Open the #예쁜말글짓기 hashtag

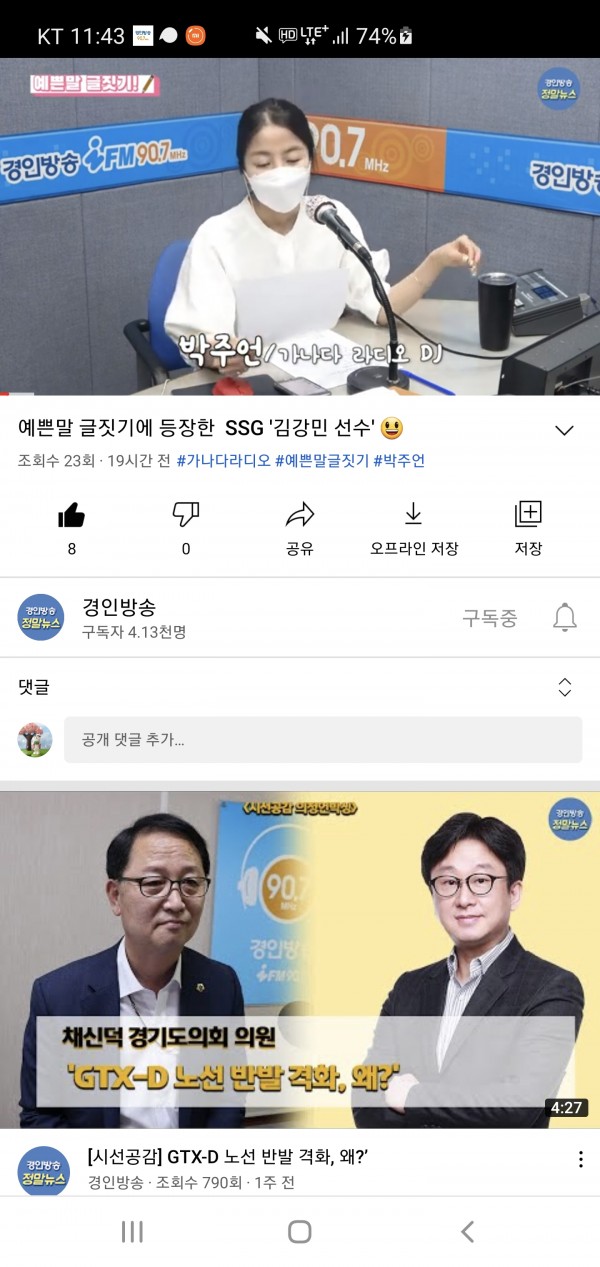[322, 461]
